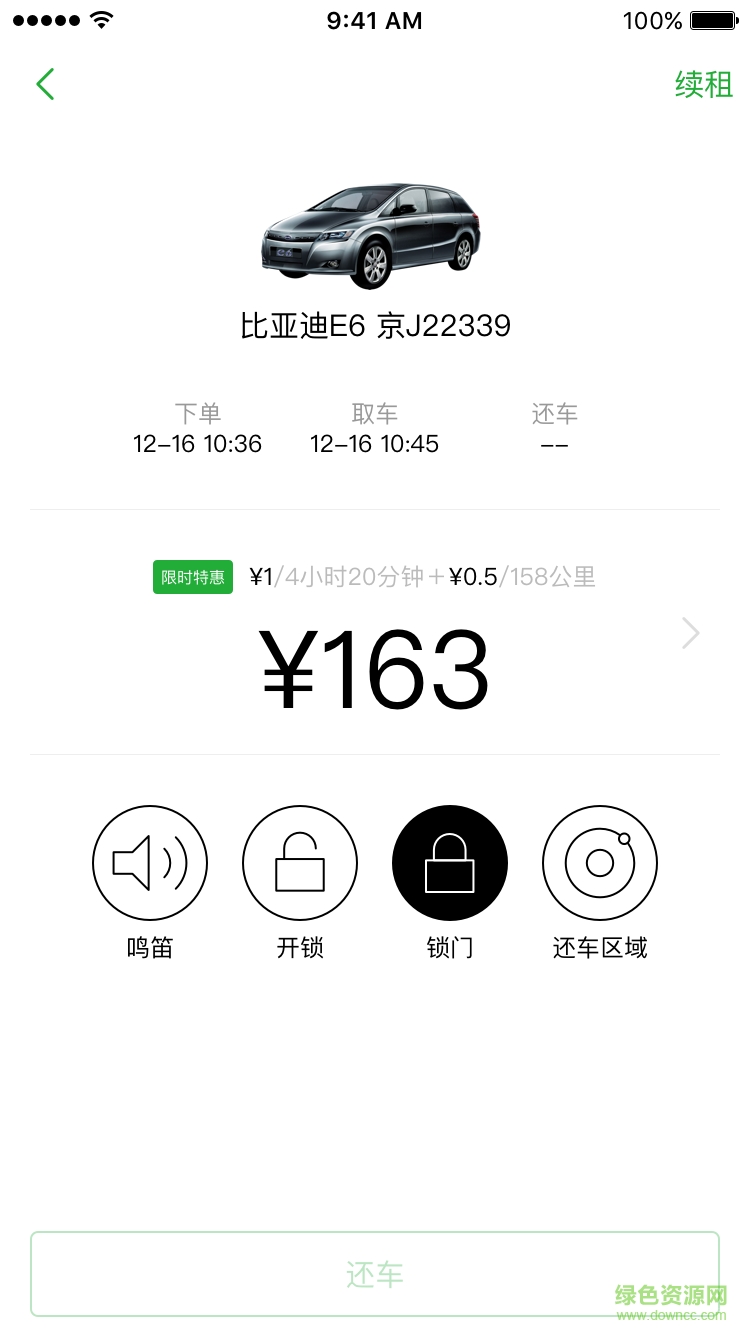The height and width of the screenshot is (1334, 750).
Task: Select the 限时特惠 promotion badge
Action: (x=192, y=577)
